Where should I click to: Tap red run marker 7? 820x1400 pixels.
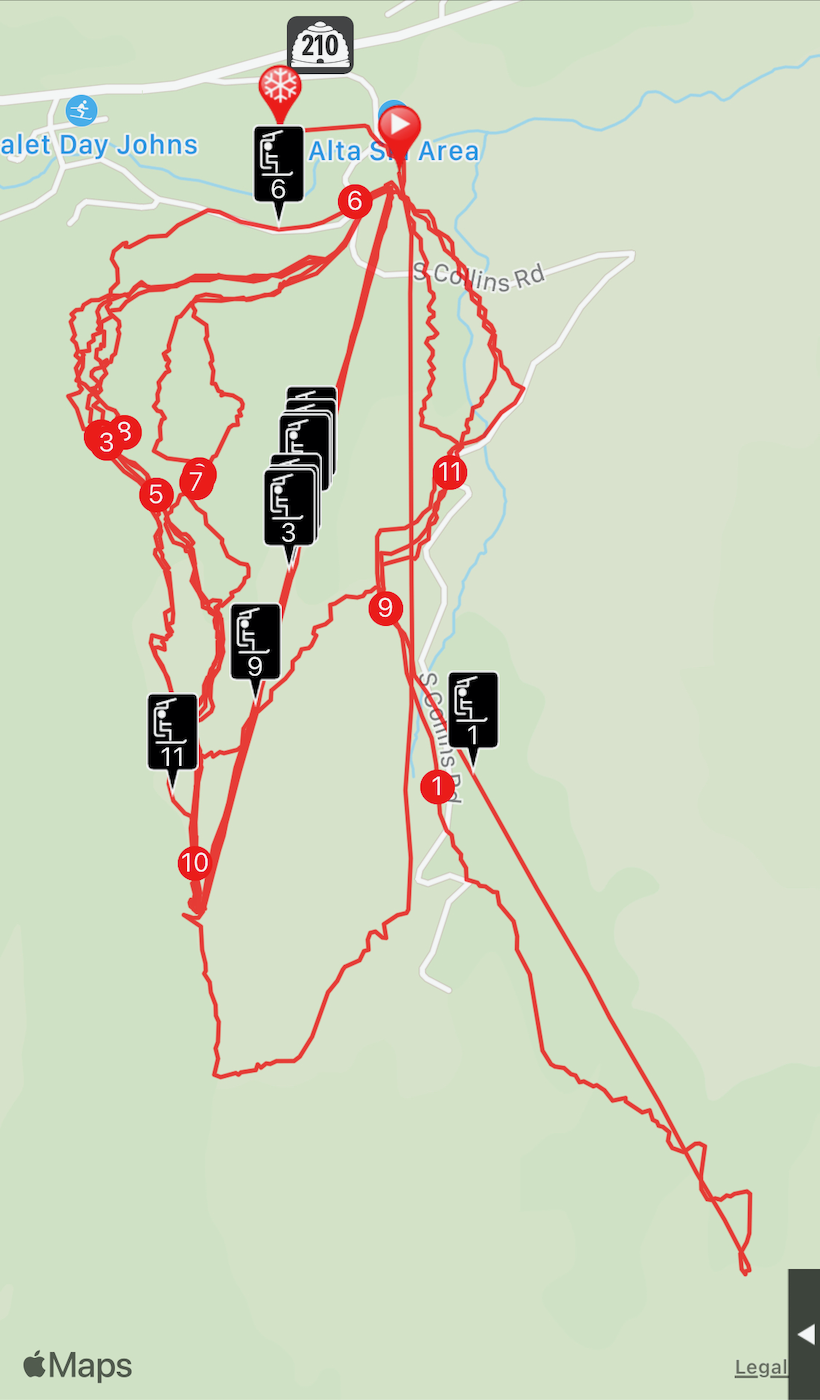[196, 481]
